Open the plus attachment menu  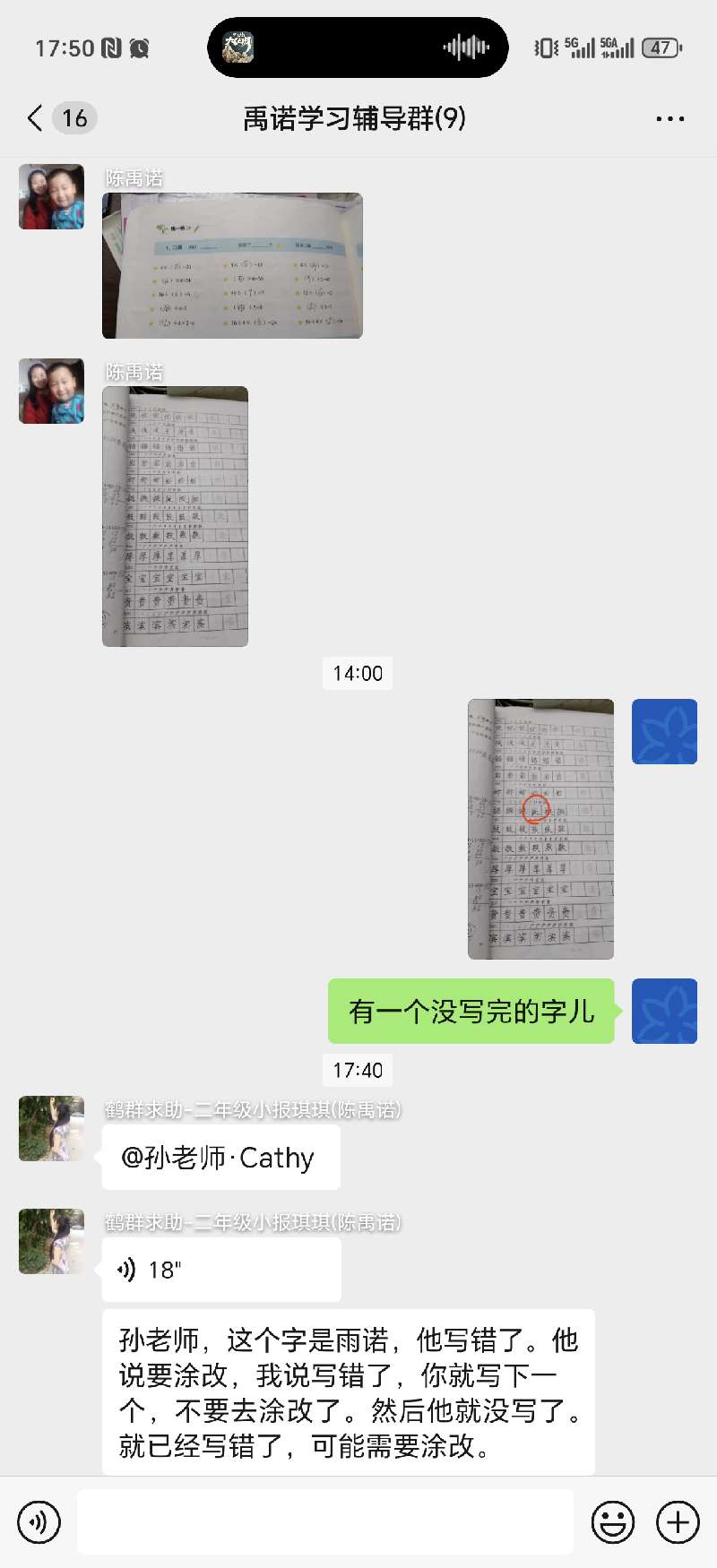coord(678,1521)
